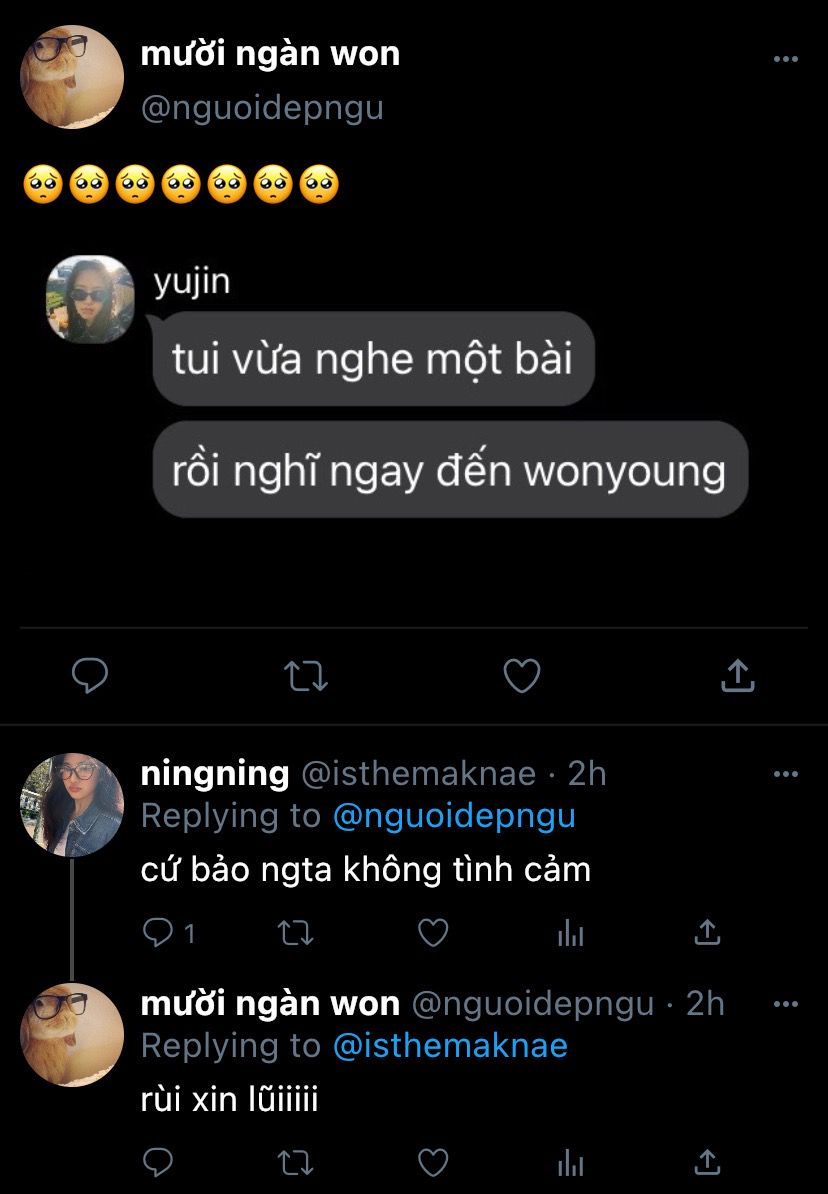Retweet the main tweet with pleading emojis
828x1194 pixels.
pyautogui.click(x=305, y=675)
